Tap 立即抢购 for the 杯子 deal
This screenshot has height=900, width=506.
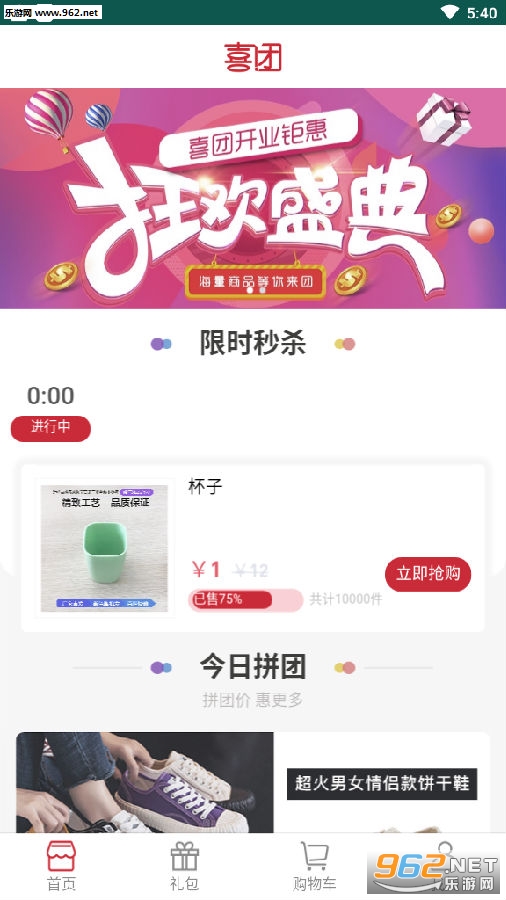(x=428, y=573)
